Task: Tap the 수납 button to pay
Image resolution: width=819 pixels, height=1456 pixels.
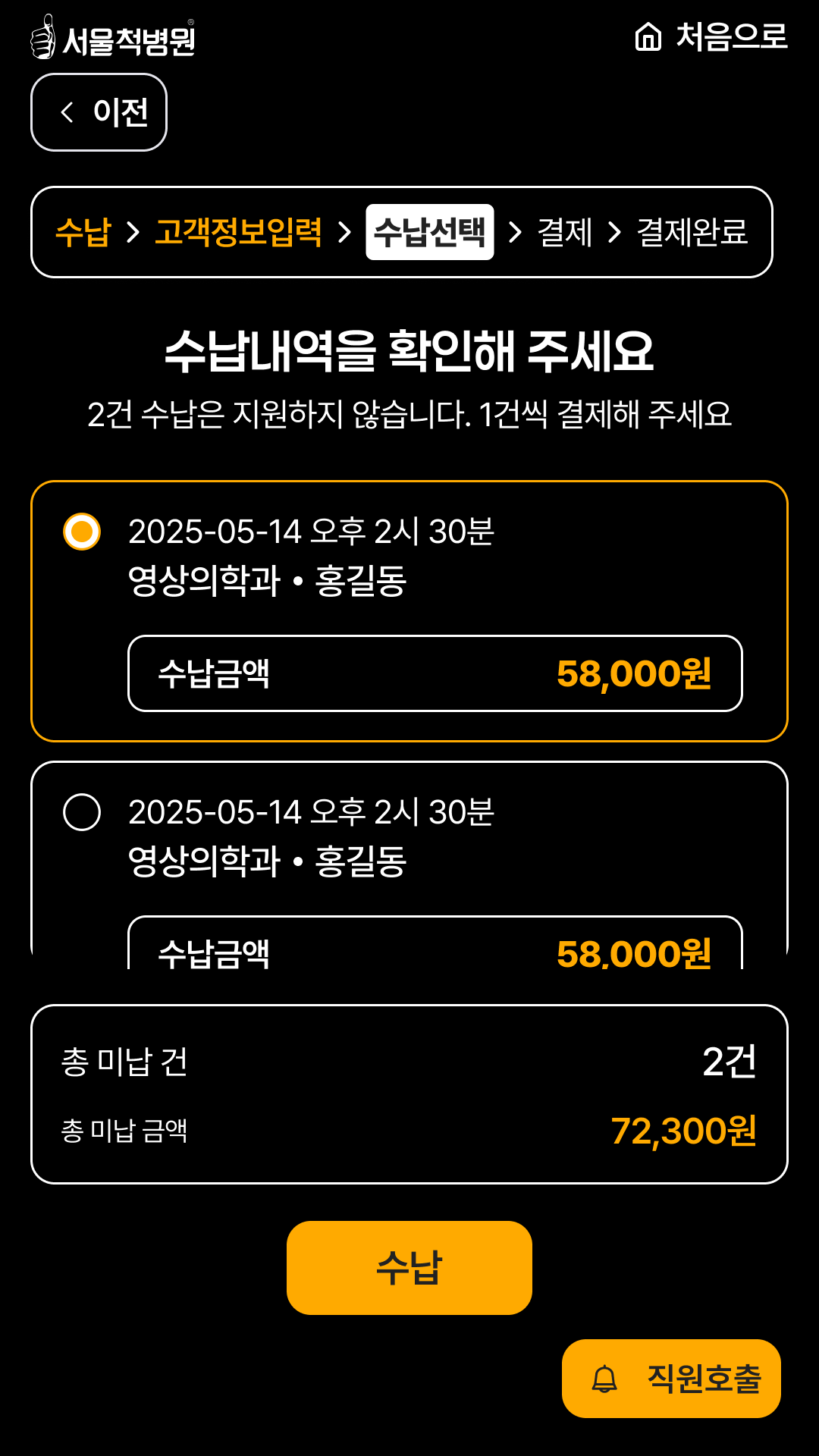Action: [x=409, y=1267]
